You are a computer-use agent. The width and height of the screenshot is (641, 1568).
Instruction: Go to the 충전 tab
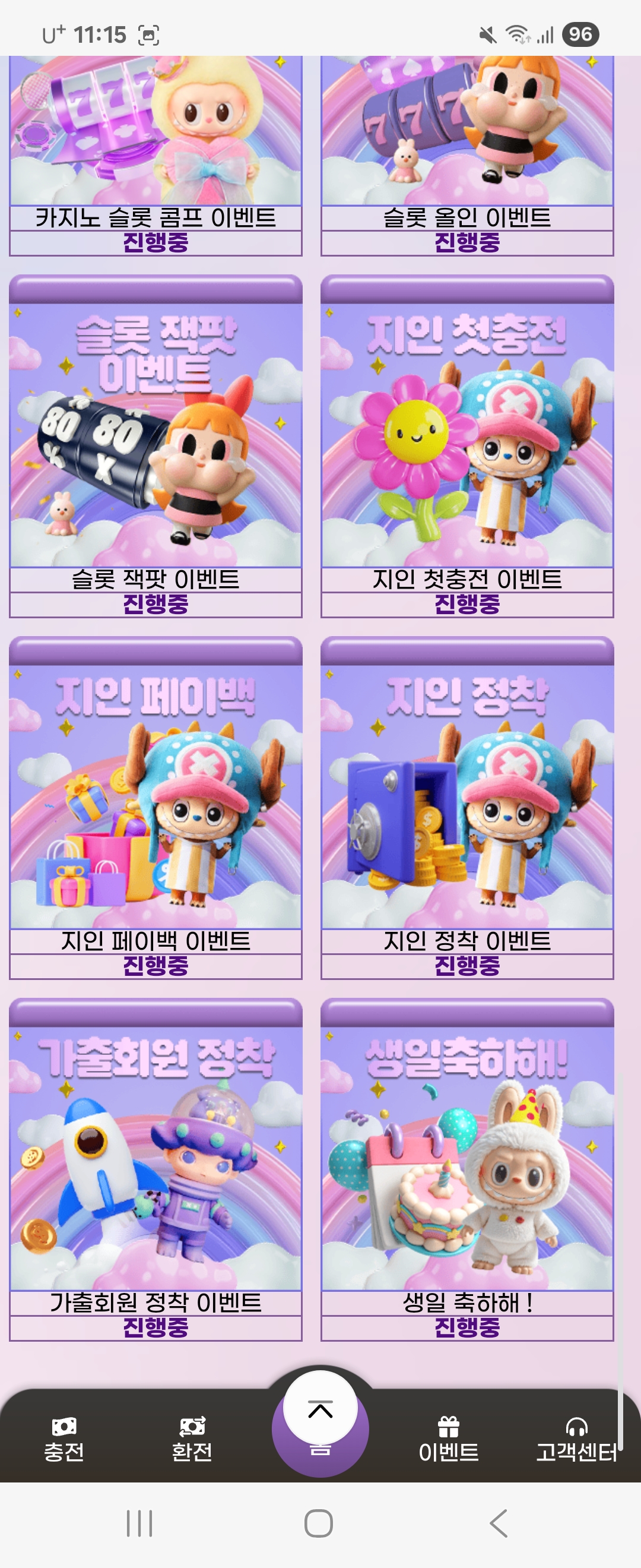point(64,1440)
